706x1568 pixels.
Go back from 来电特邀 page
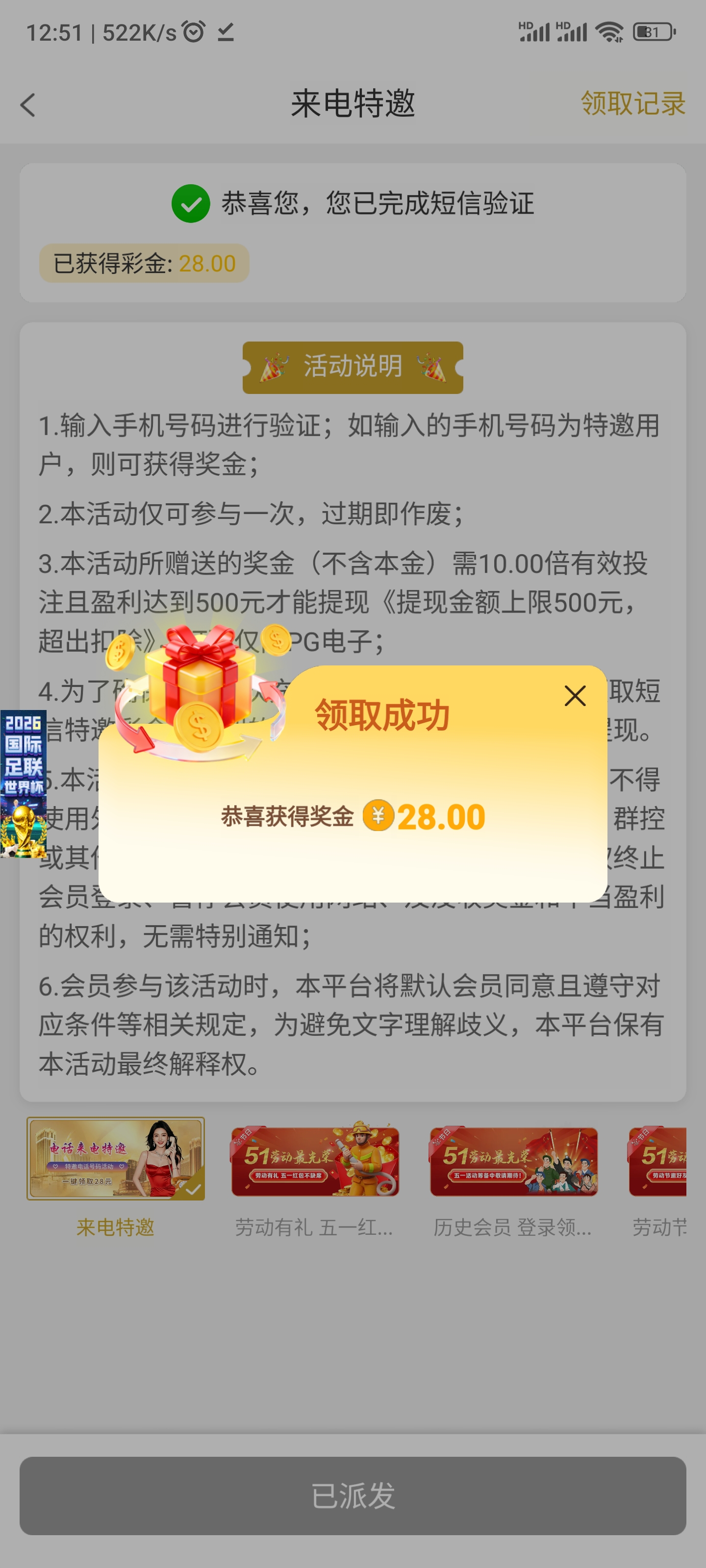pos(28,105)
